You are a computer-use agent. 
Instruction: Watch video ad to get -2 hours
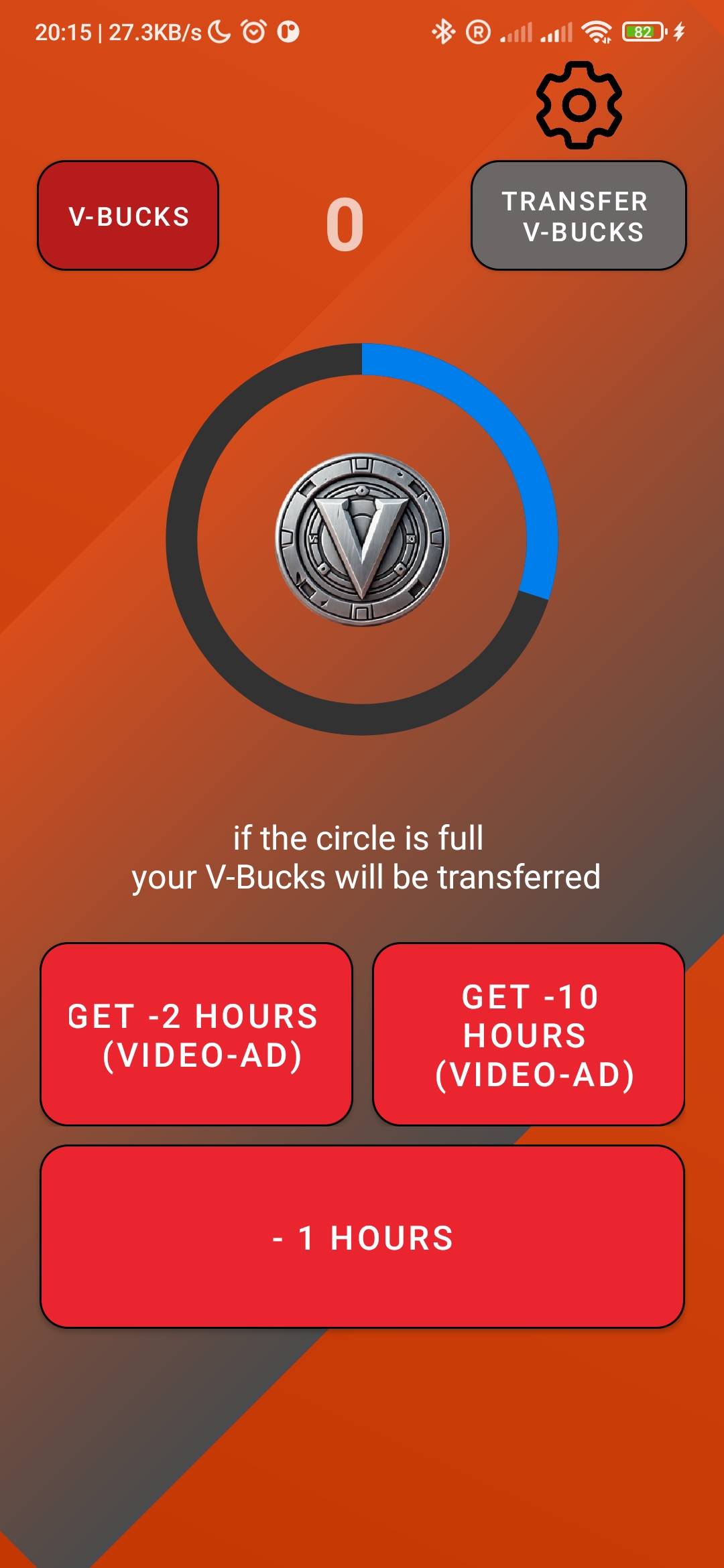[196, 1035]
